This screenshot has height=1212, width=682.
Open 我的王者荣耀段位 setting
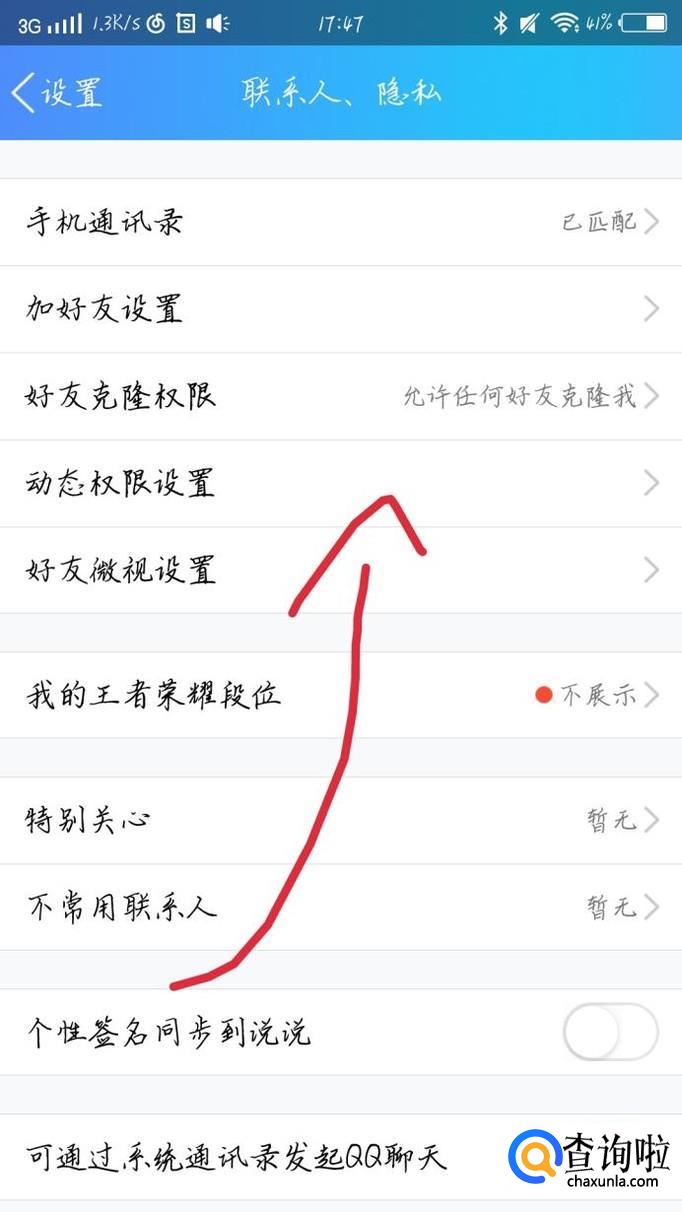click(x=340, y=695)
